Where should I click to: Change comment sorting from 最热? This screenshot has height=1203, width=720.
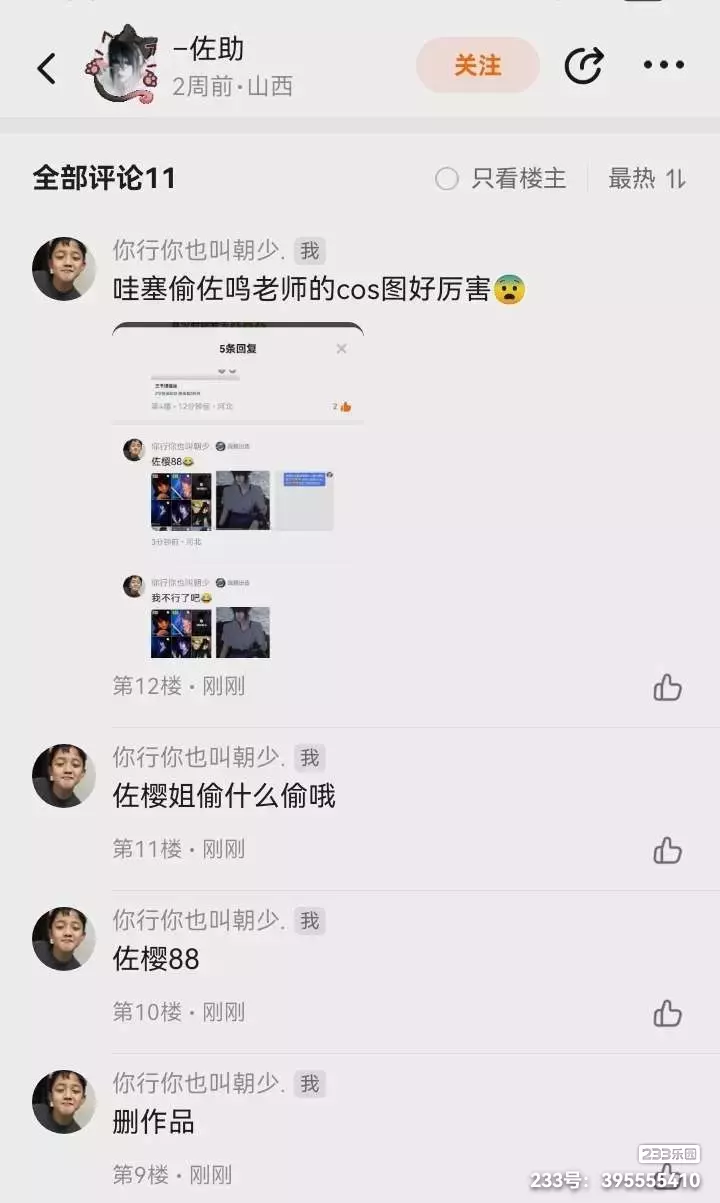point(647,178)
